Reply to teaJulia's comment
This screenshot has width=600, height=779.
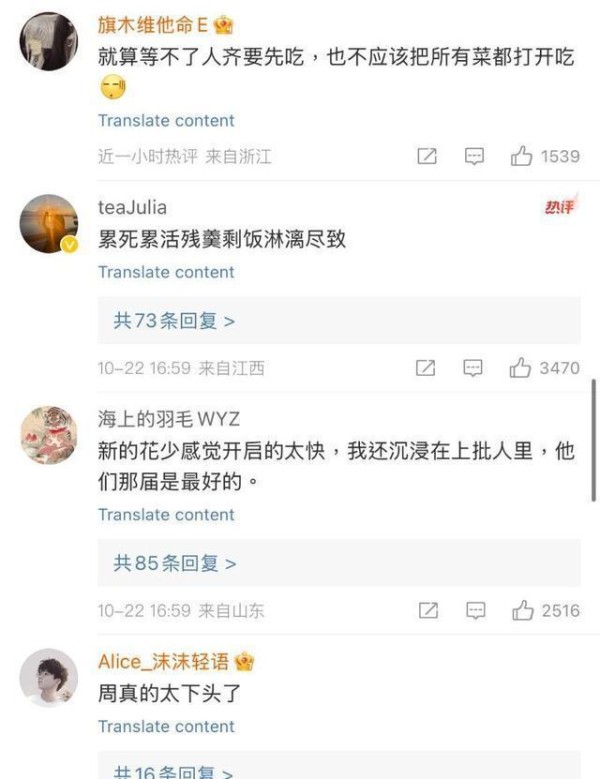[474, 368]
